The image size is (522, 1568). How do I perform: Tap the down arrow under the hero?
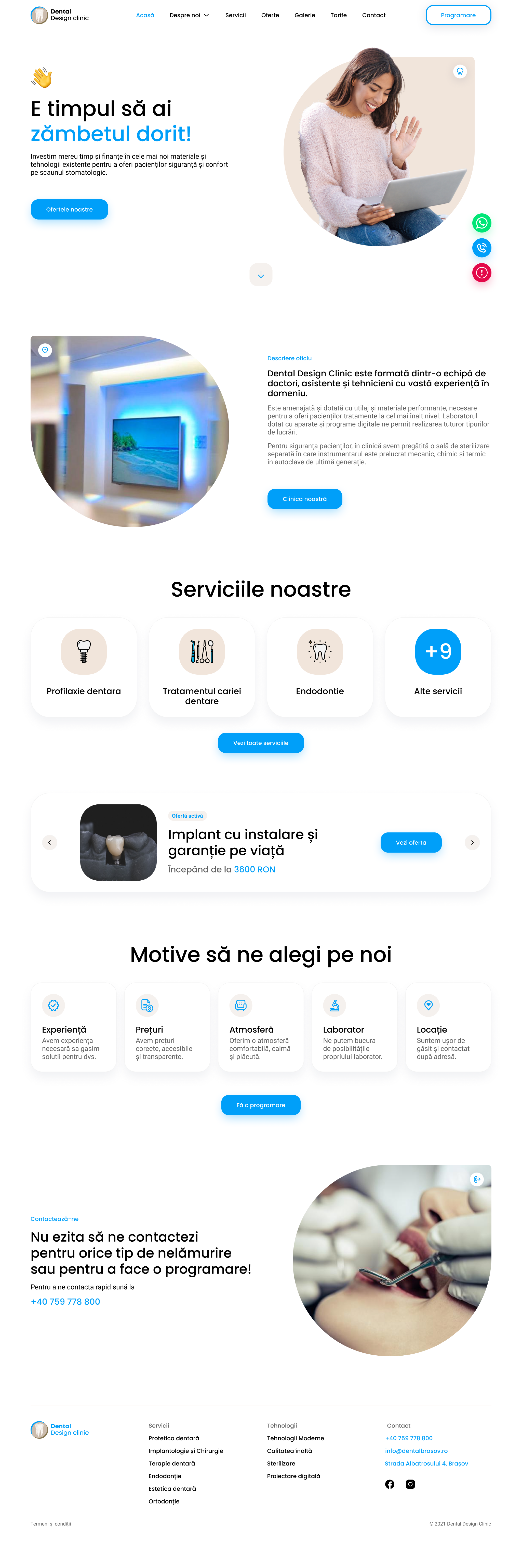pos(260,275)
